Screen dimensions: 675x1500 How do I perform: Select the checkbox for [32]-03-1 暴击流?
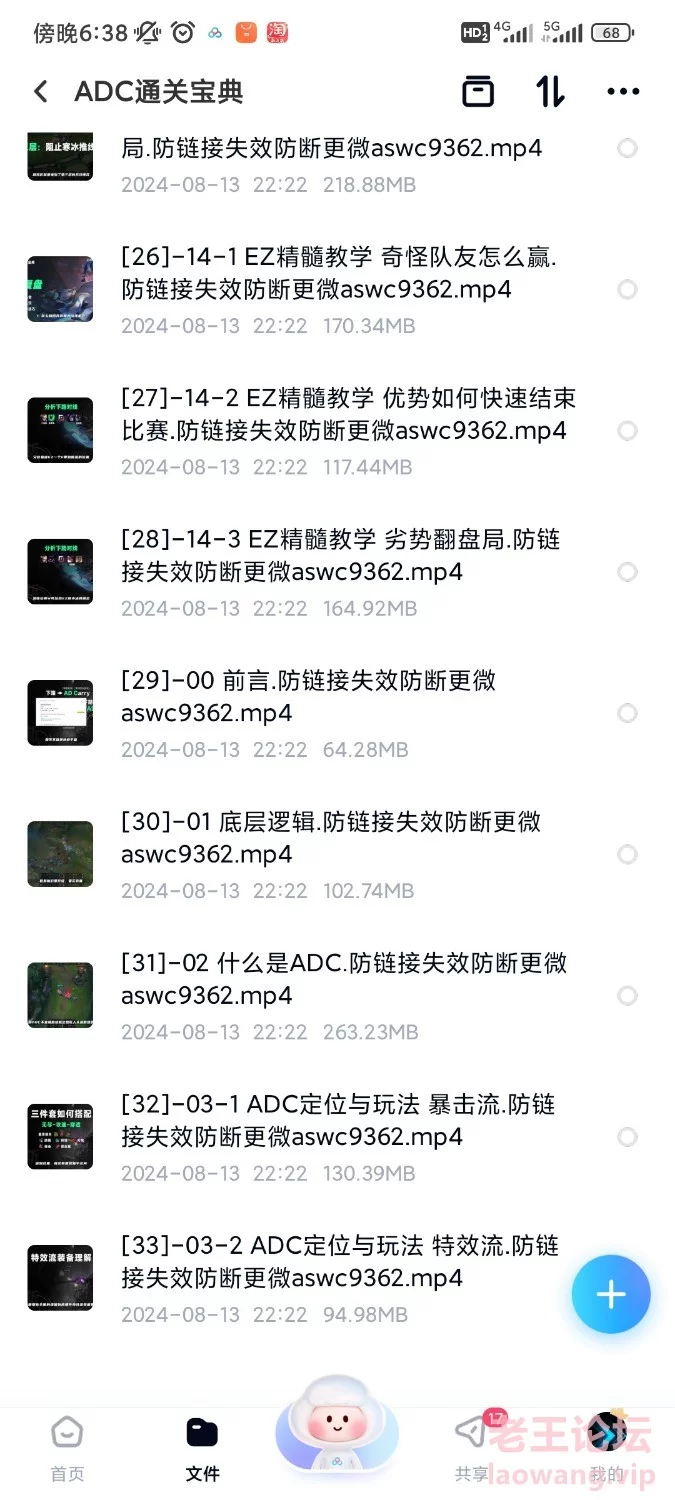click(627, 1137)
